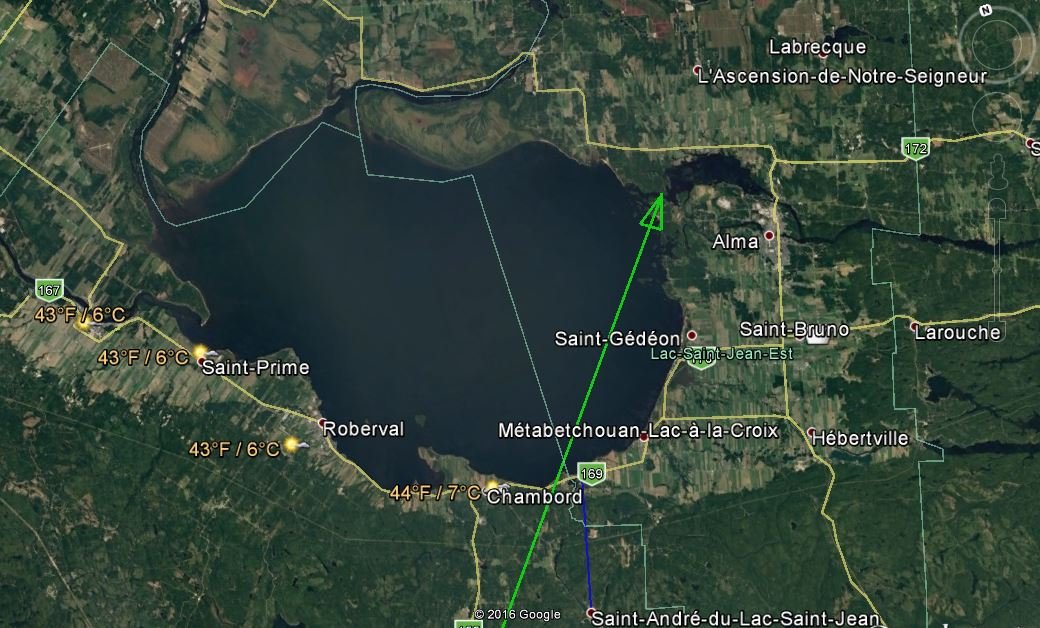Tap the Métabetchouan-Lac-à-la-Croix place marker
The height and width of the screenshot is (628, 1040).
[x=643, y=437]
